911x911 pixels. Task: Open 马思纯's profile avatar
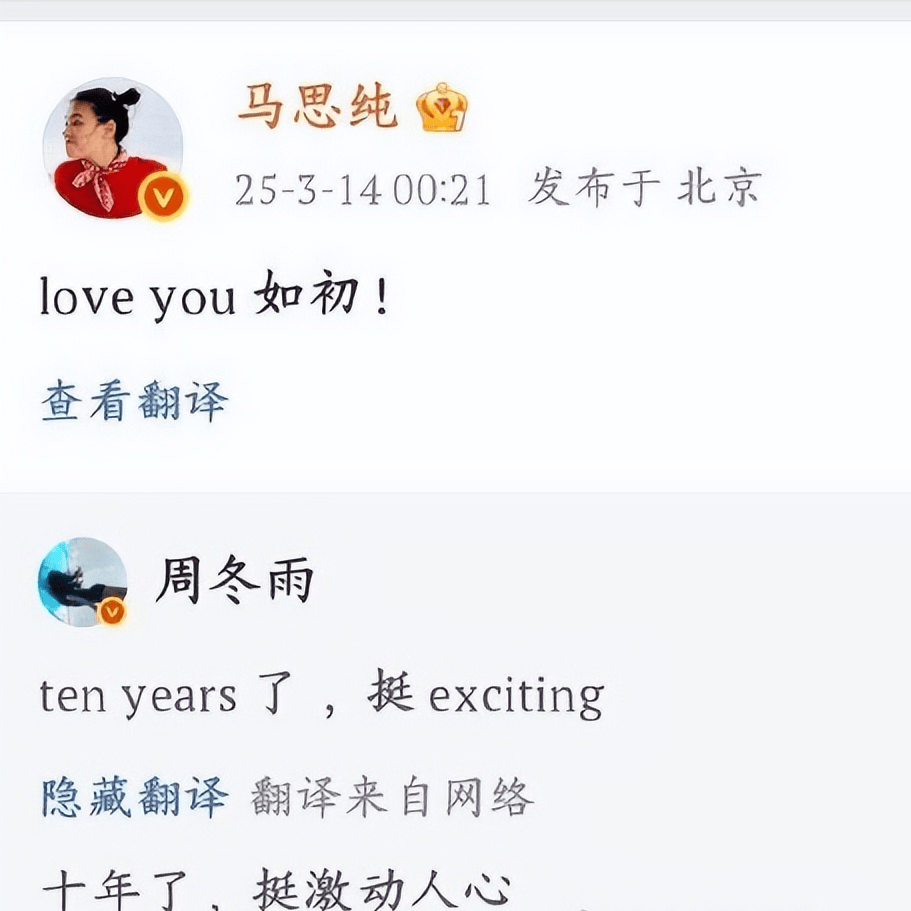pyautogui.click(x=112, y=147)
